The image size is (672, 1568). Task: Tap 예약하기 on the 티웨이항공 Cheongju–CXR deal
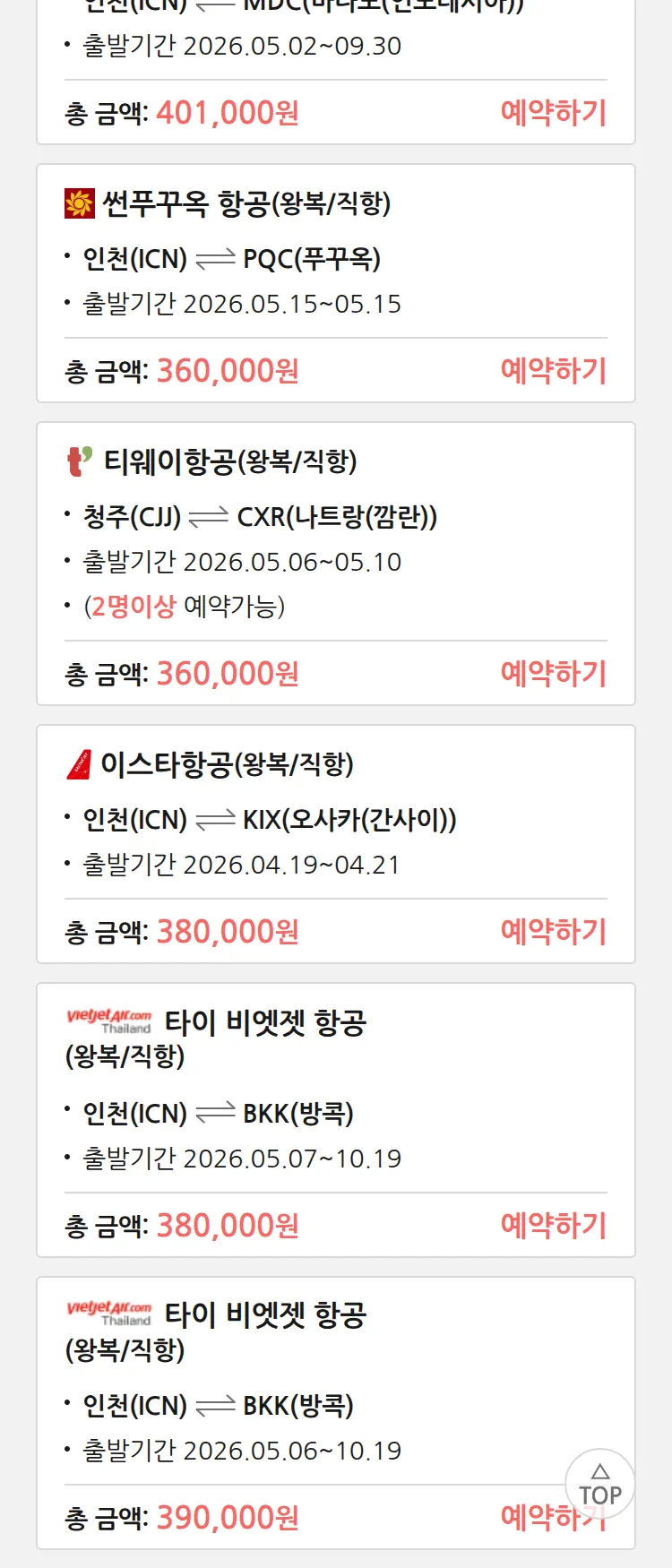(x=553, y=674)
